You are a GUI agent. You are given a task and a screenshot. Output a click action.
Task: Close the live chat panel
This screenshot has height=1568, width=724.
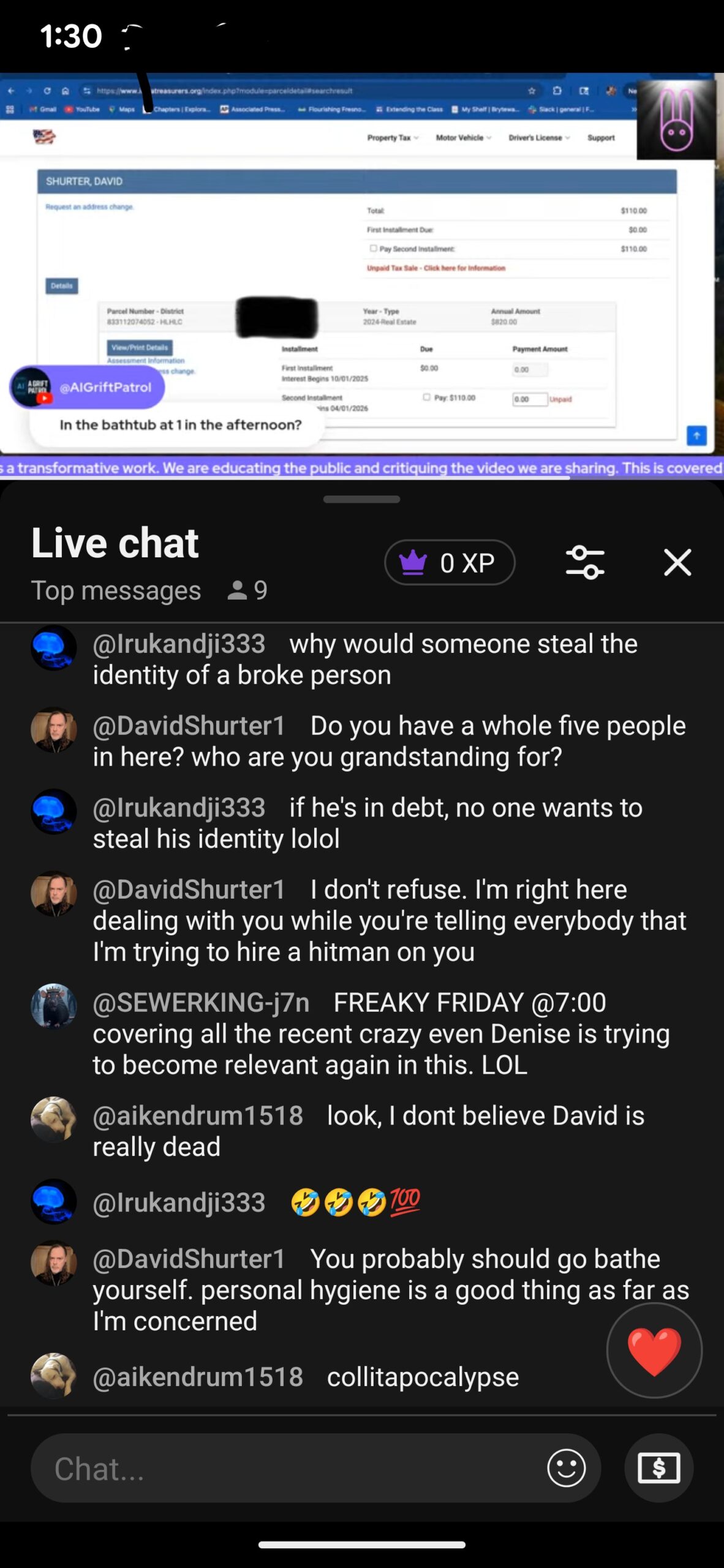point(677,562)
